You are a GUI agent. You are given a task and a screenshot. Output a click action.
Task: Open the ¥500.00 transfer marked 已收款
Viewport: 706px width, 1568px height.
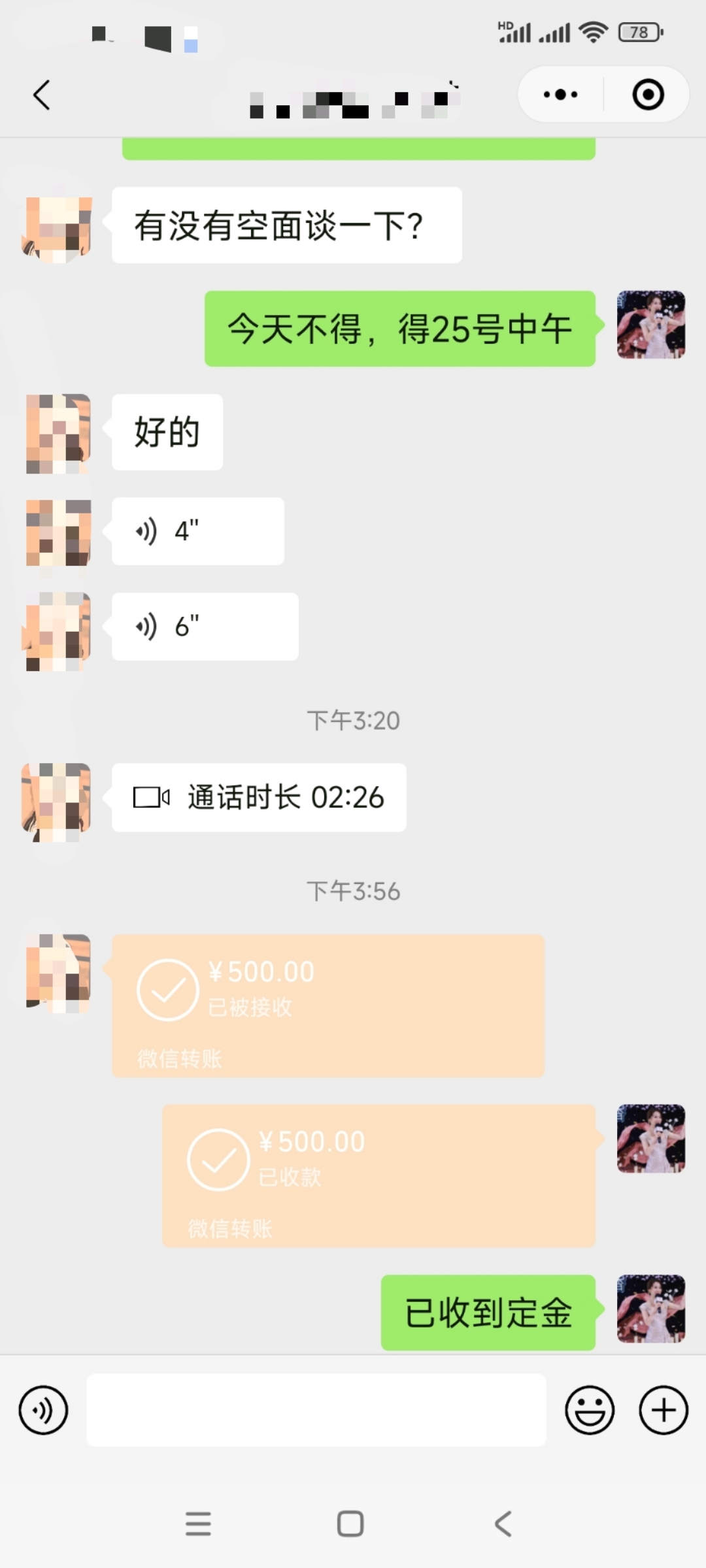tap(378, 1175)
